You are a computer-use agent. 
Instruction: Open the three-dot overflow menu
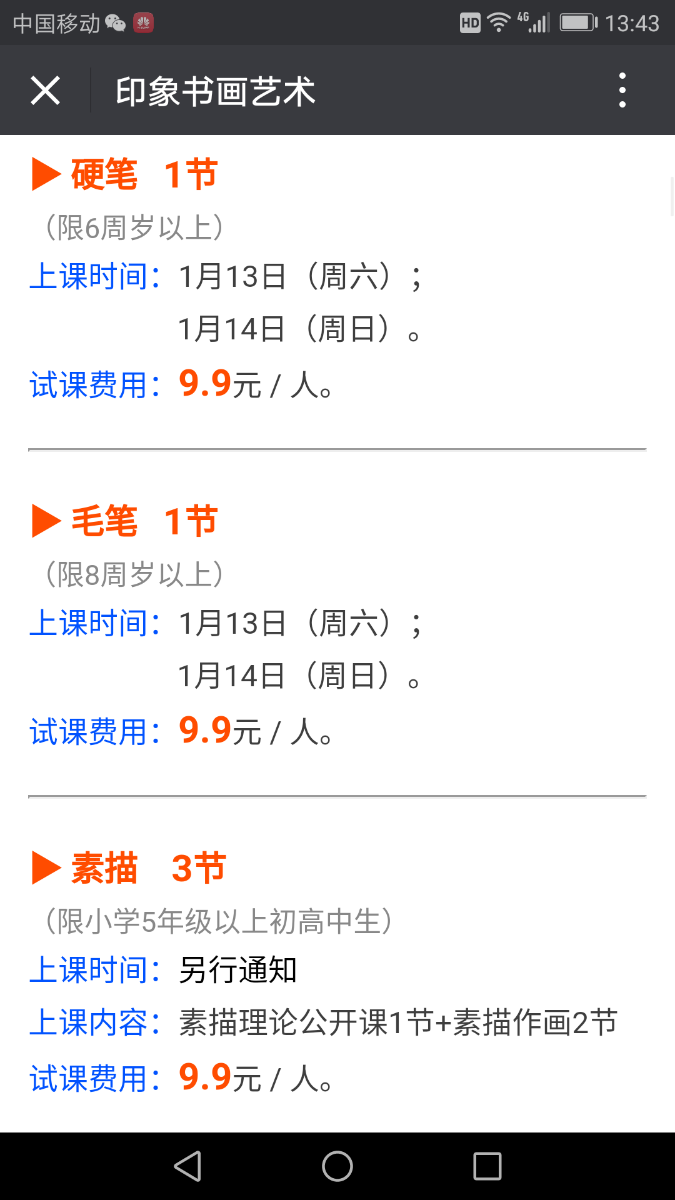[x=622, y=90]
